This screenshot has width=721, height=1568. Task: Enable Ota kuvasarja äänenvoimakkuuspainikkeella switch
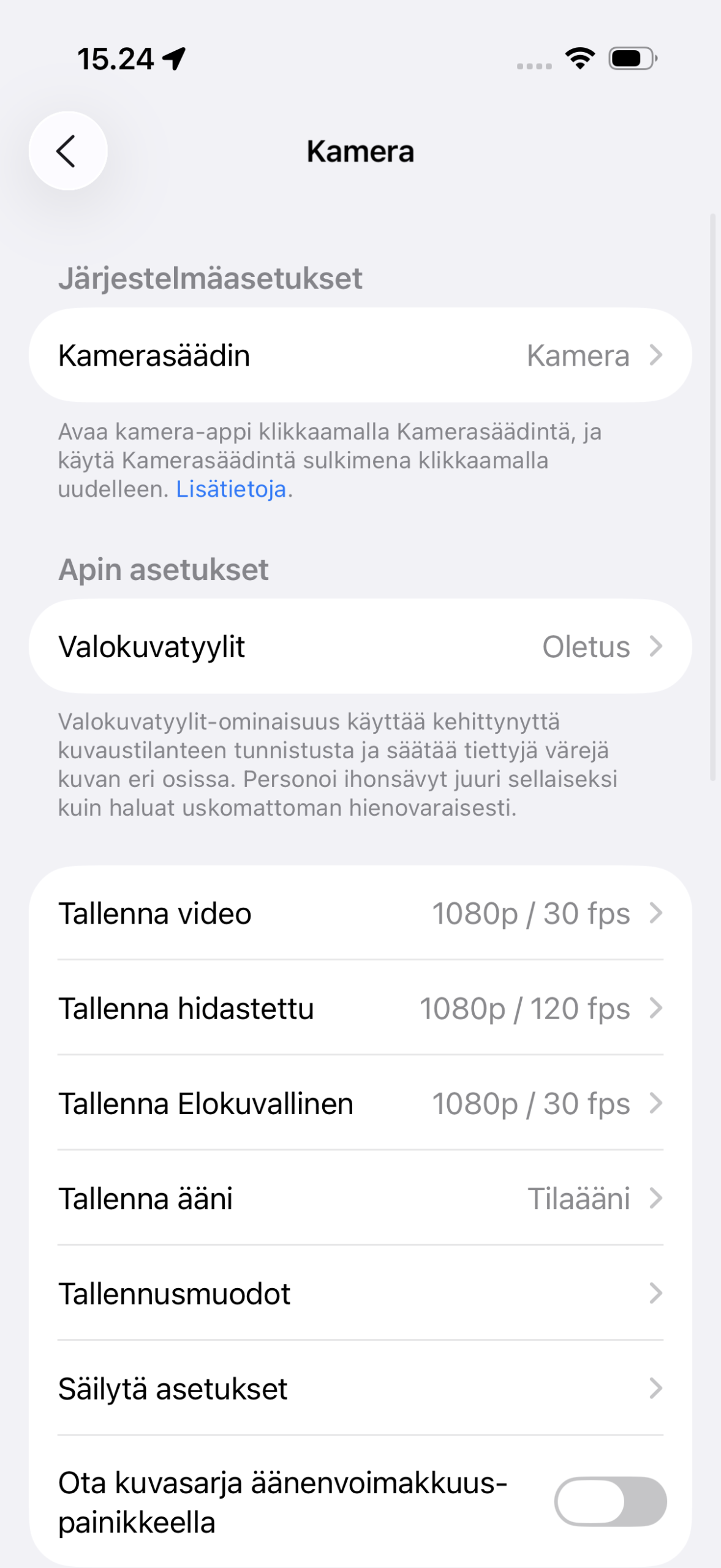(610, 1501)
